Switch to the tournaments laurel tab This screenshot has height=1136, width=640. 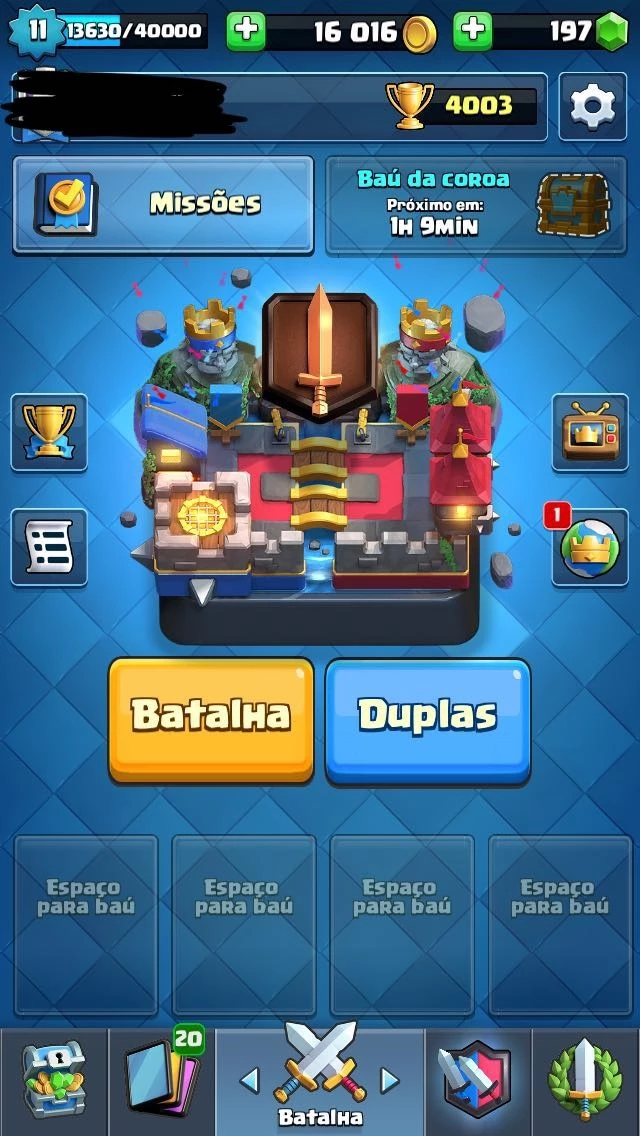[x=585, y=1081]
